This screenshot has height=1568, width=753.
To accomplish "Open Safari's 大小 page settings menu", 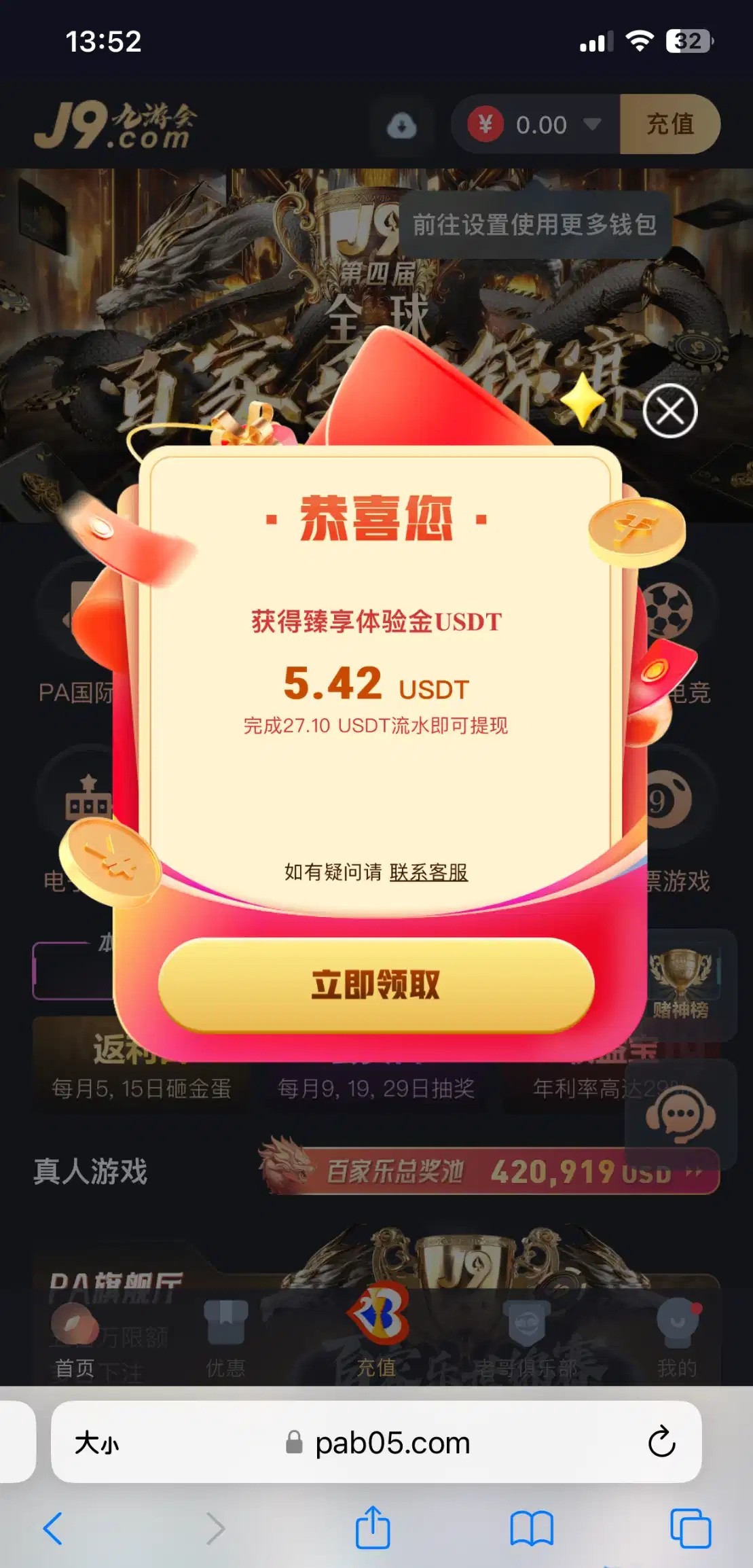I will 96,1442.
